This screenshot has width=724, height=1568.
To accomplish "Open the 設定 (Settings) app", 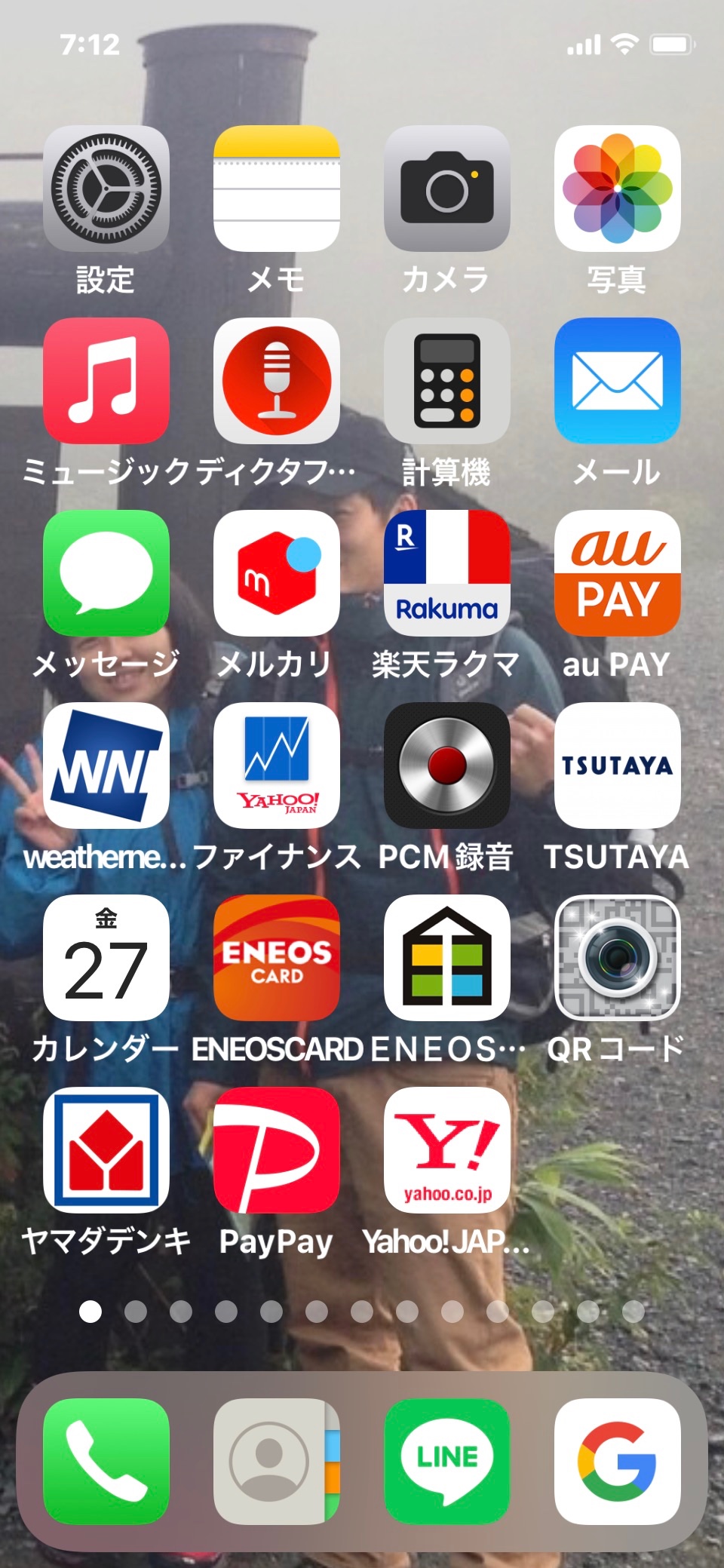I will pyautogui.click(x=106, y=189).
